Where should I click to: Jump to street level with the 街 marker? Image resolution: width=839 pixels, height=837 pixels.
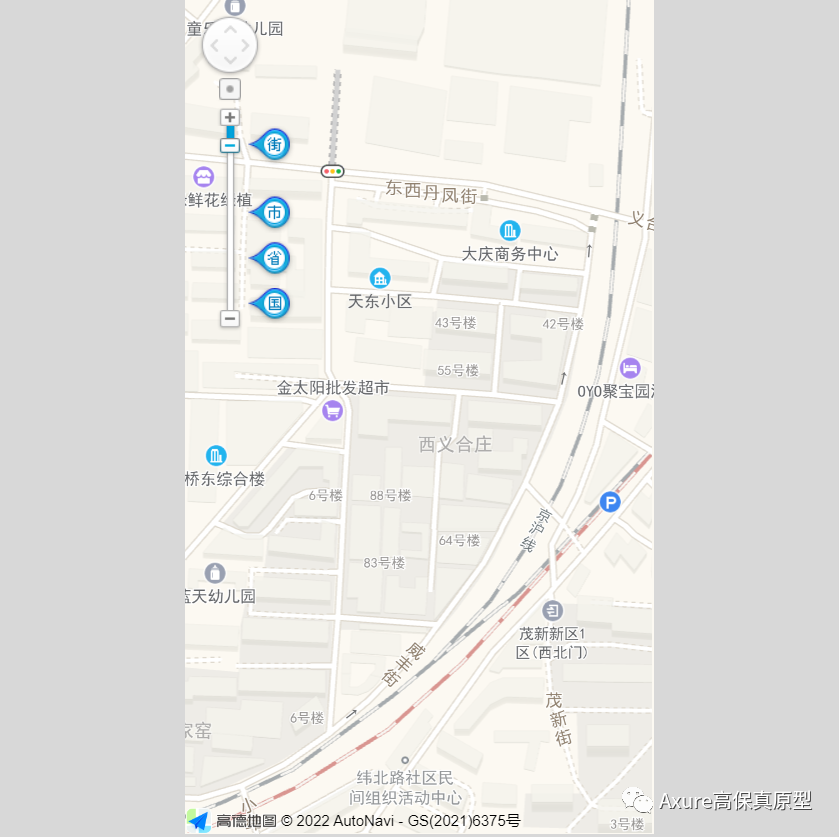[274, 144]
